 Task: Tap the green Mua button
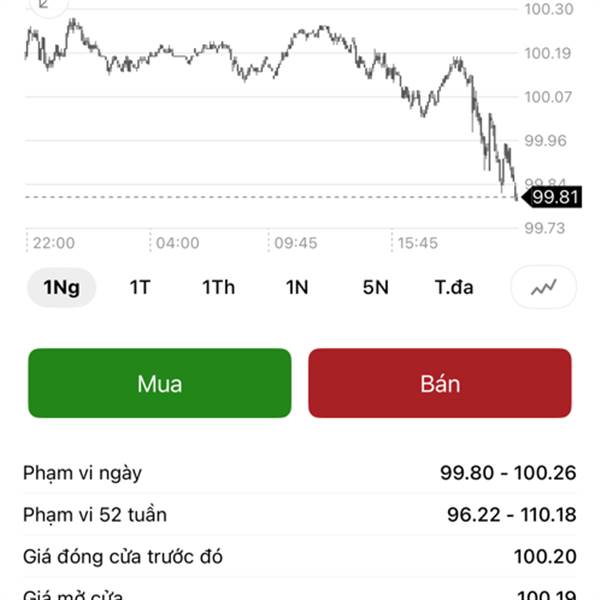pos(160,383)
